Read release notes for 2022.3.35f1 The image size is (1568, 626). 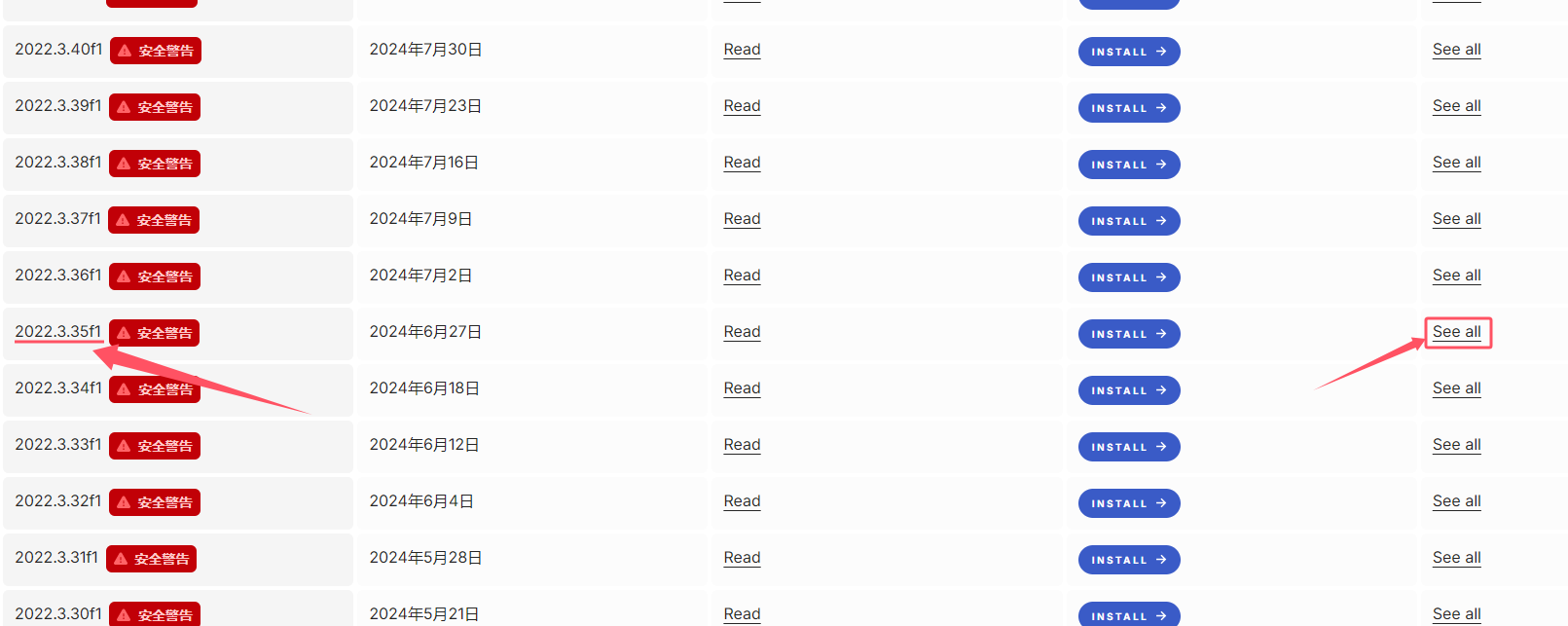click(x=742, y=332)
